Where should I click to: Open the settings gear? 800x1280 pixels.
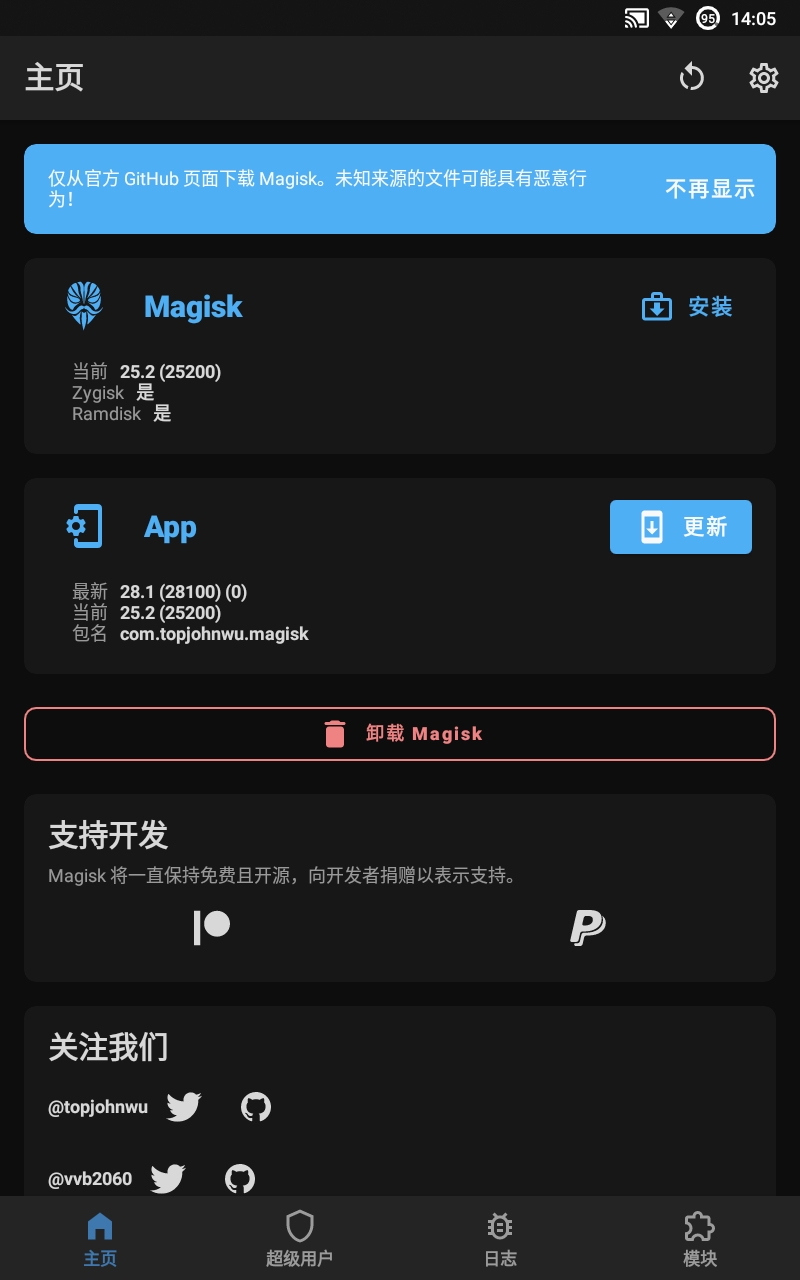pos(763,77)
